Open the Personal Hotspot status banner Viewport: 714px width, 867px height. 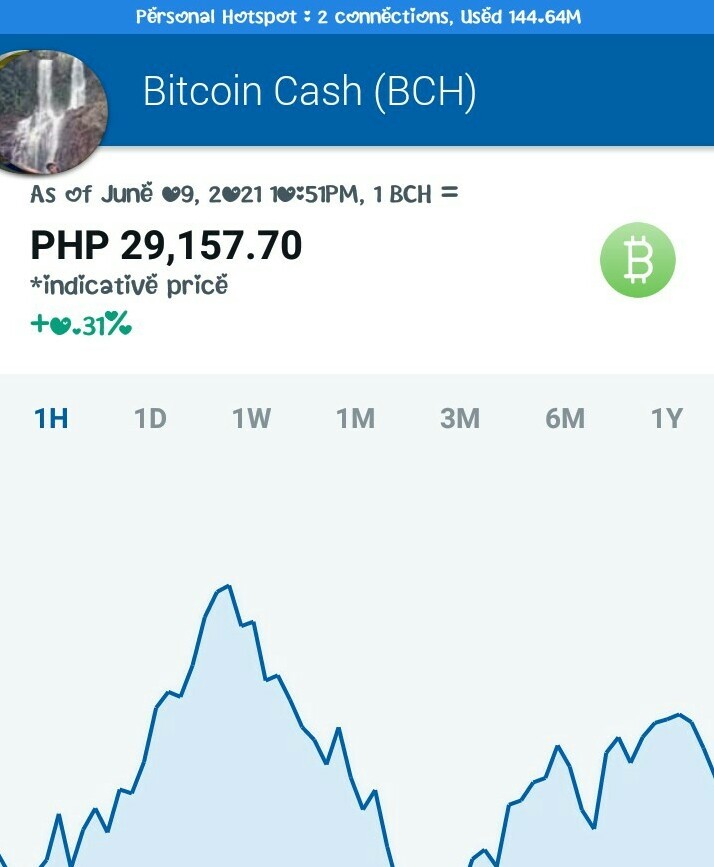(357, 17)
